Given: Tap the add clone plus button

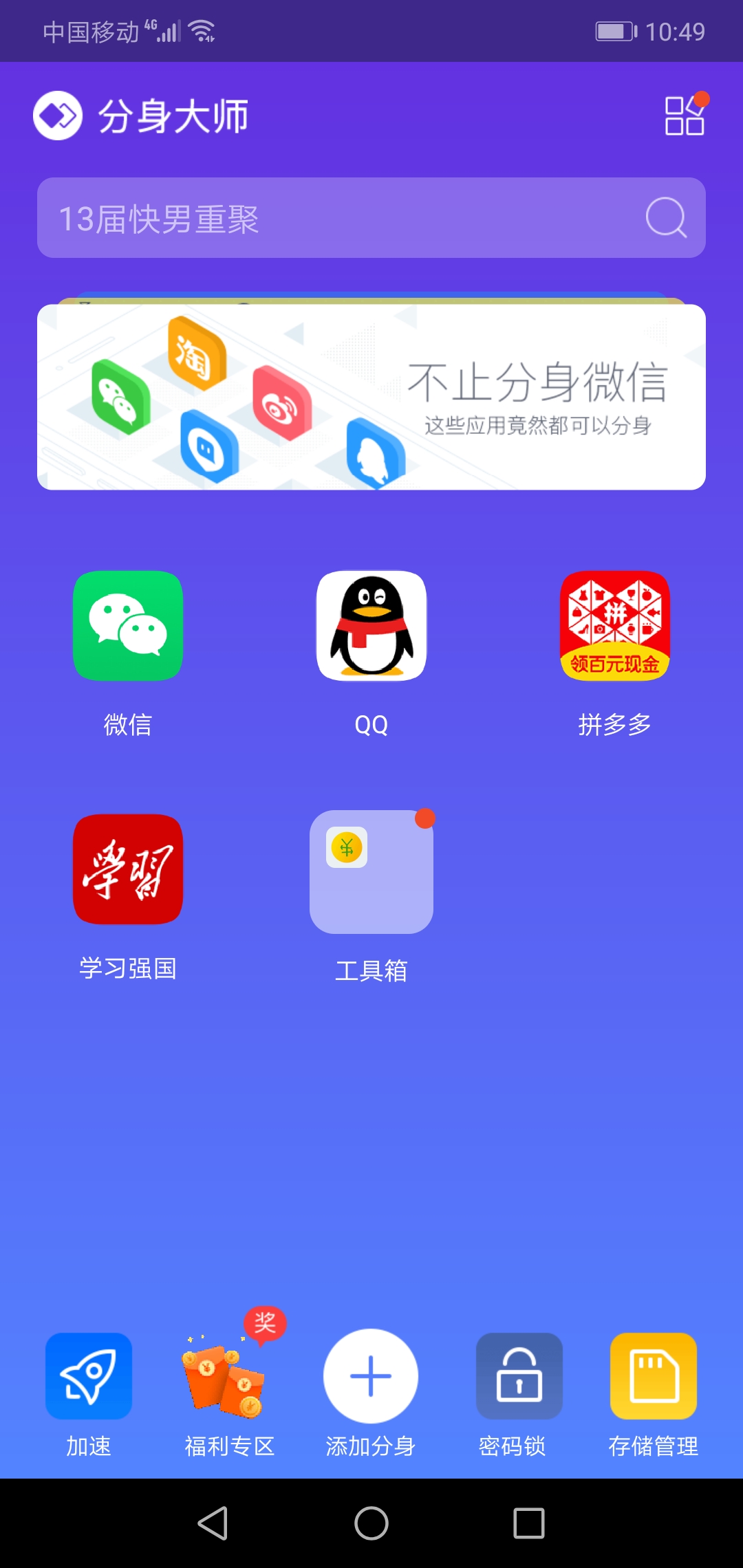Looking at the screenshot, I should (371, 1375).
